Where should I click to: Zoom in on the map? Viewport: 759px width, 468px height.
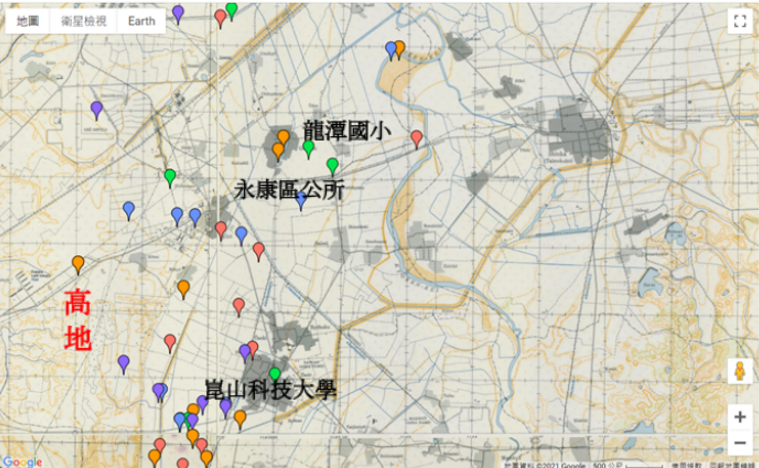pyautogui.click(x=739, y=416)
